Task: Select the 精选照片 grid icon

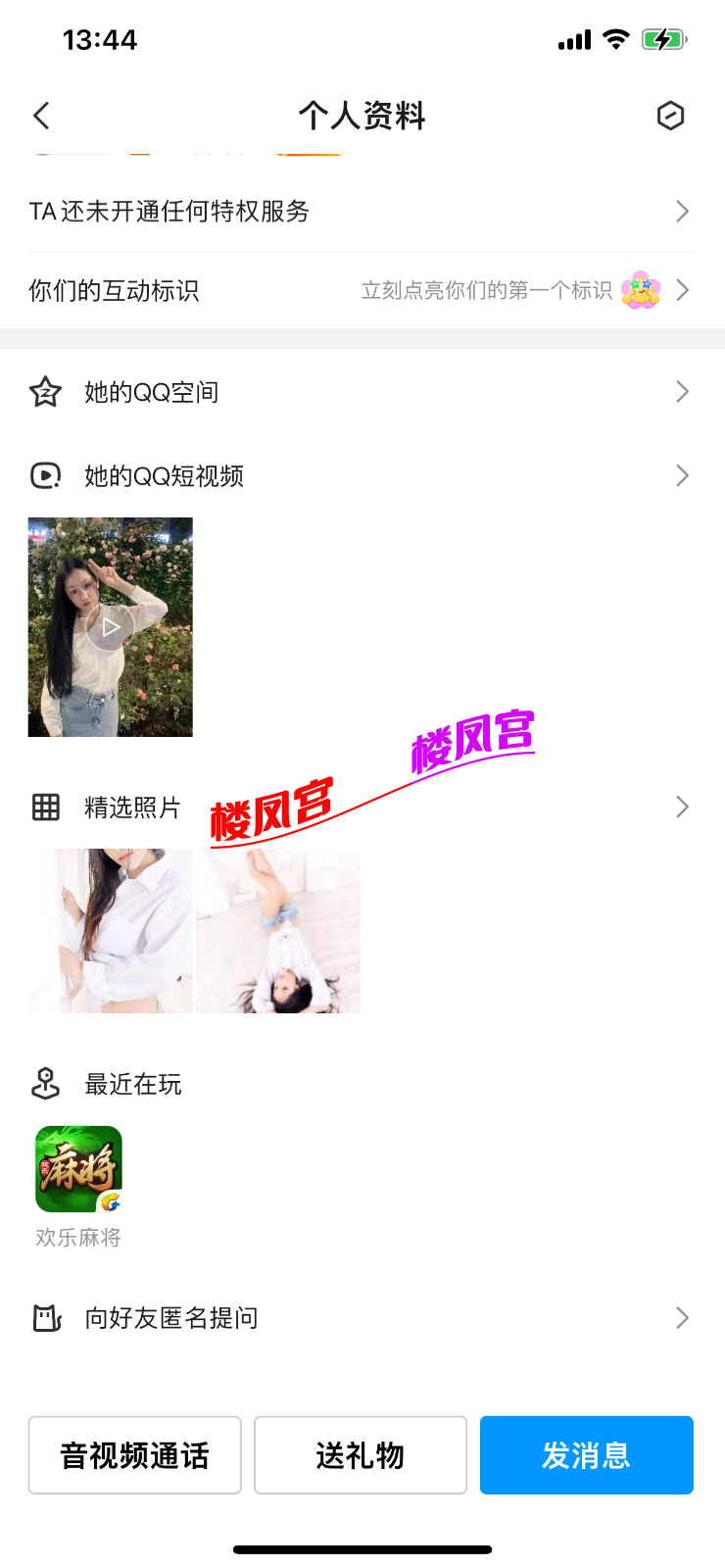Action: [x=46, y=807]
